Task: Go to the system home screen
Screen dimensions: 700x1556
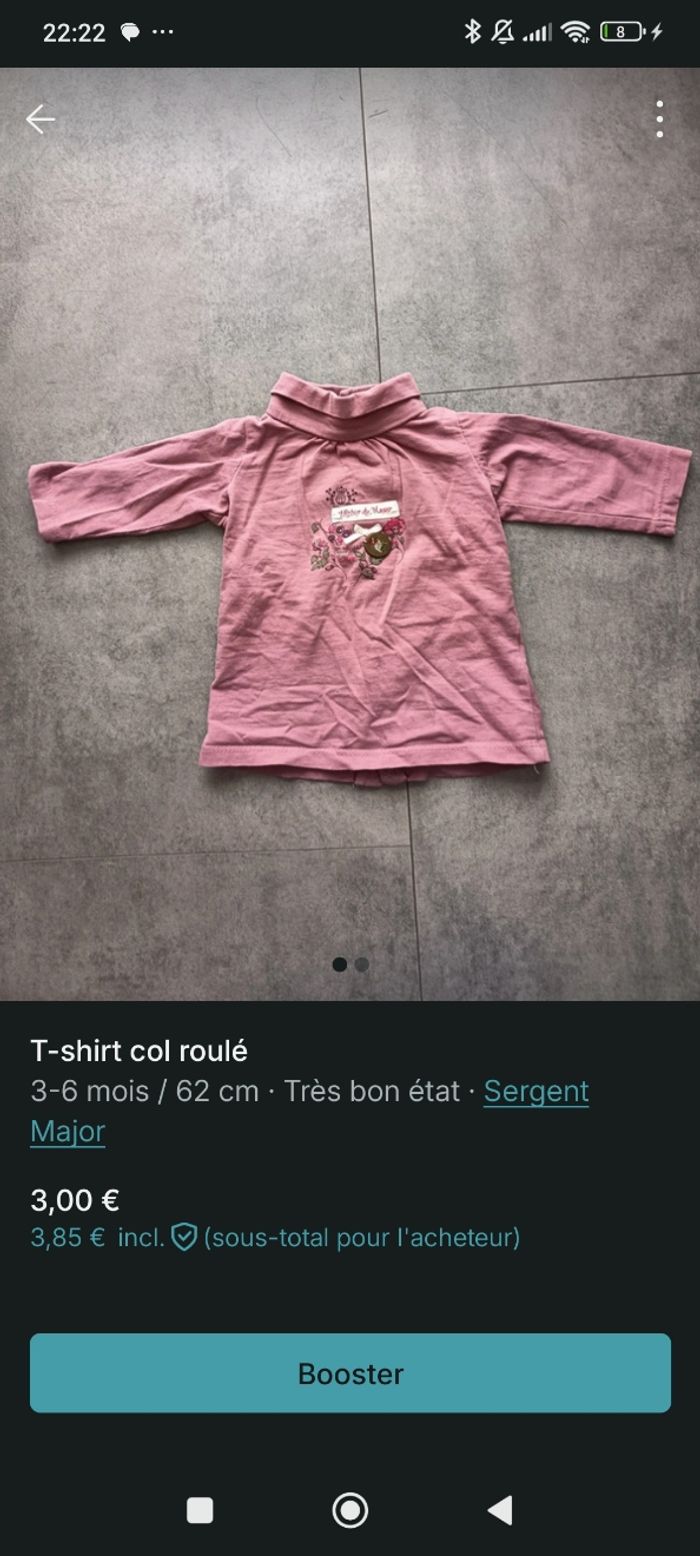Action: (350, 1510)
